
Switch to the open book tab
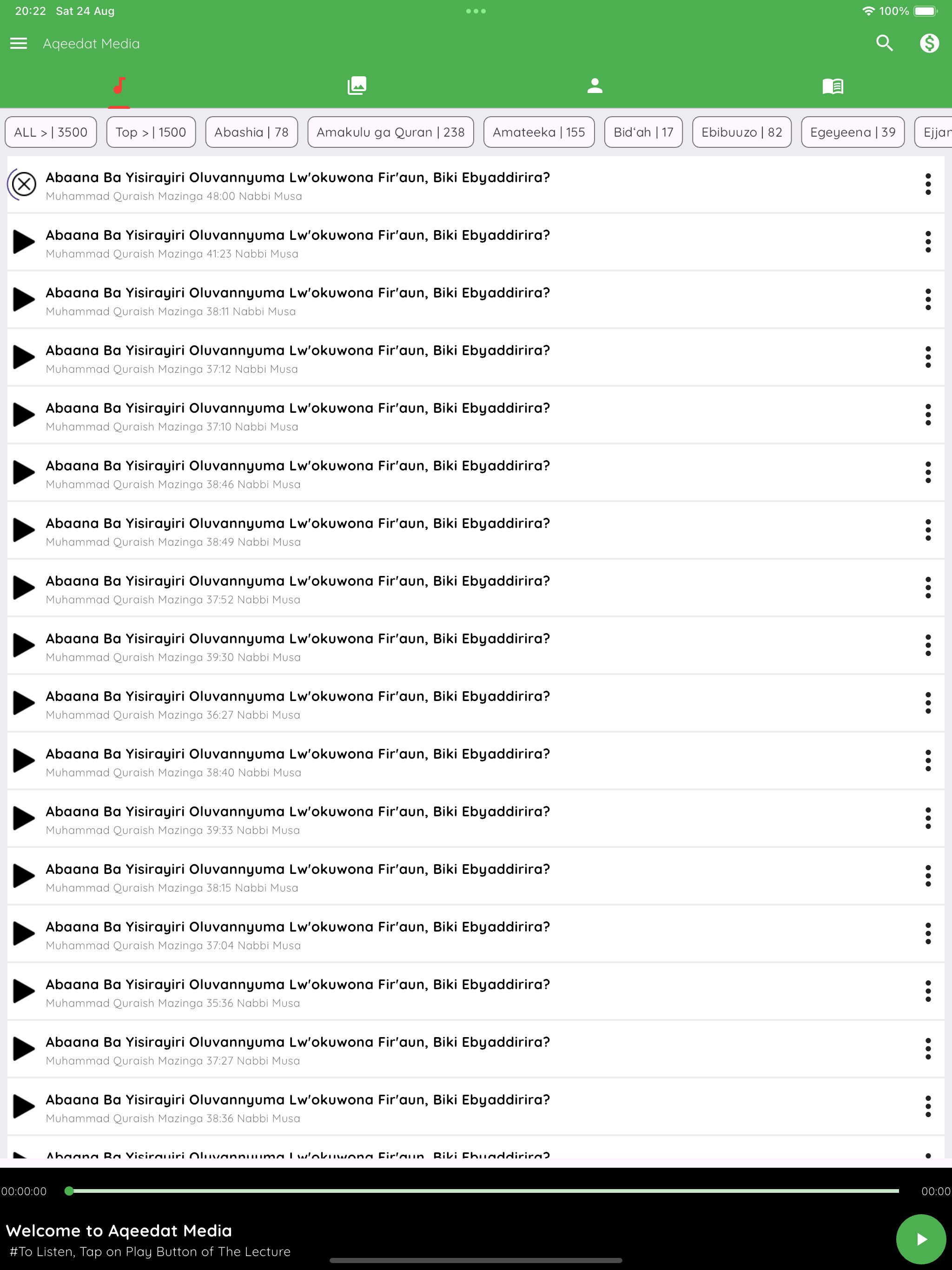click(x=833, y=86)
